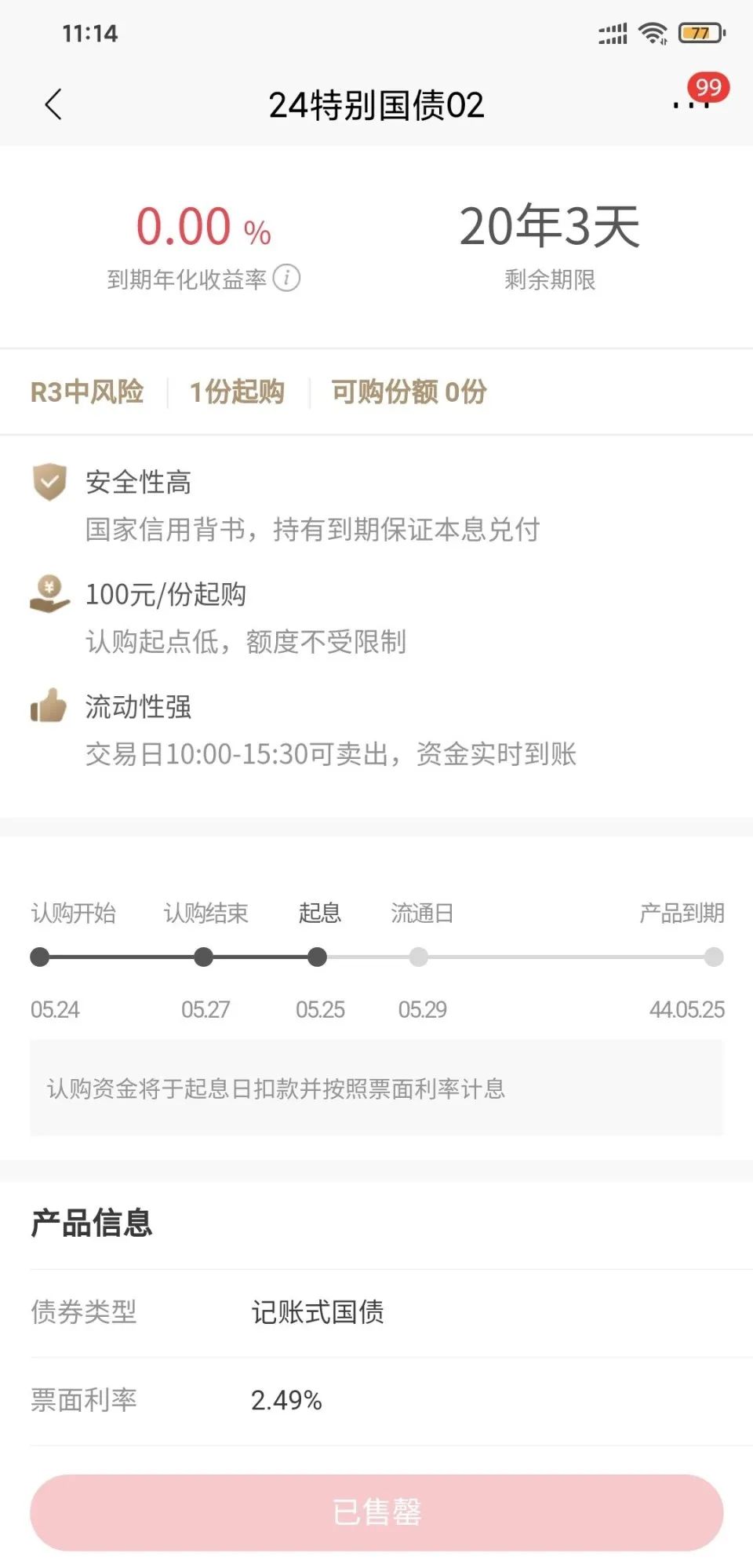Tap the 已售罄 button
Viewport: 753px width, 1568px height.
point(376,1511)
